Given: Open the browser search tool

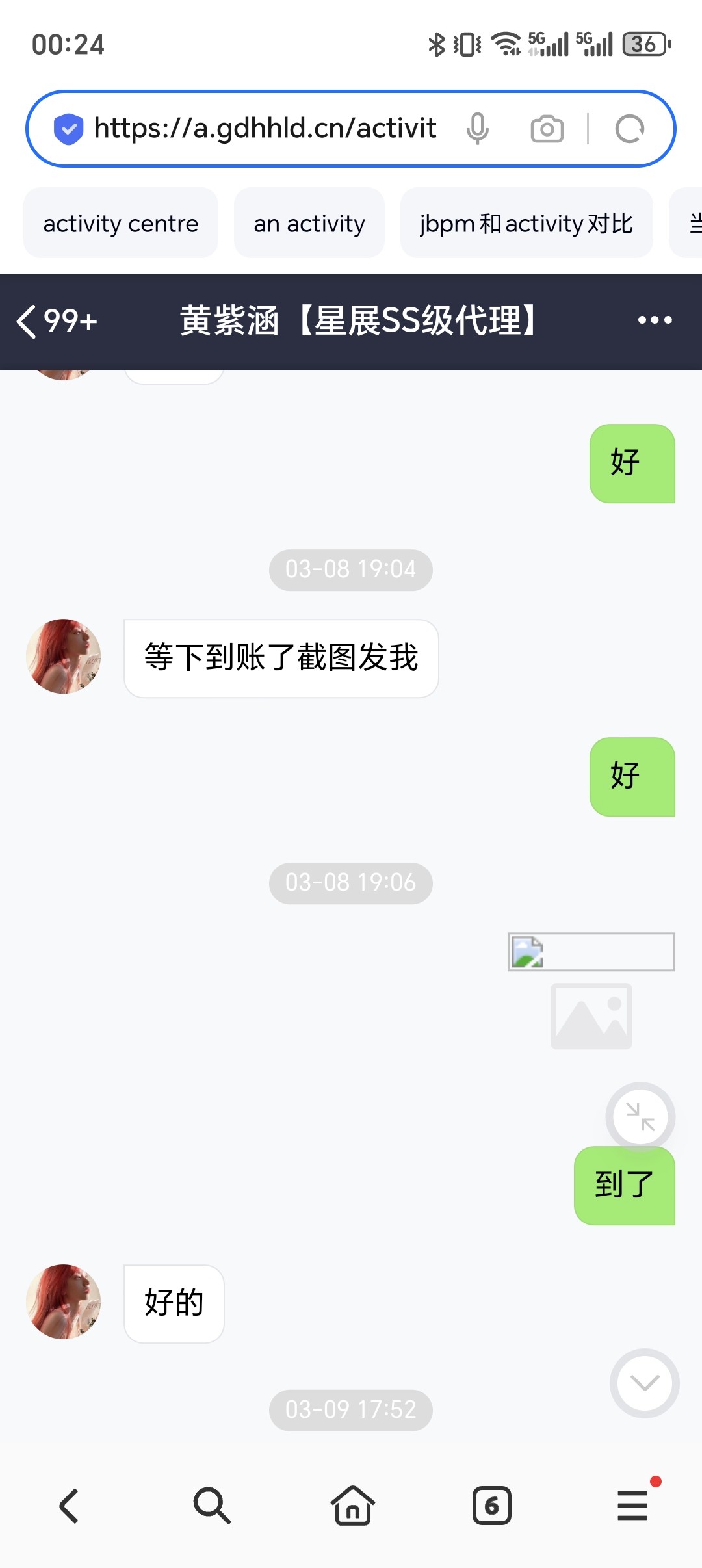Looking at the screenshot, I should (x=212, y=1506).
